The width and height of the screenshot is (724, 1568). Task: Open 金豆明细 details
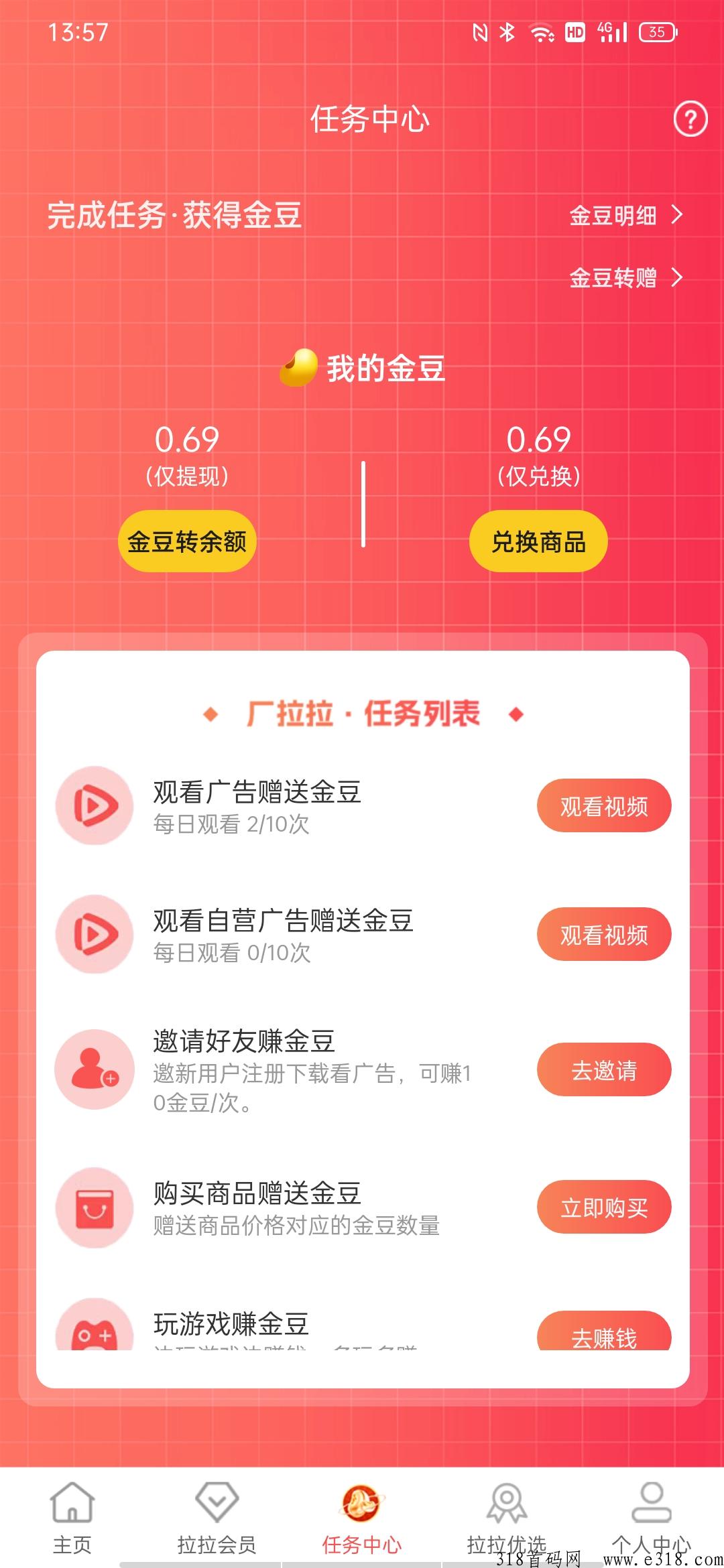pos(626,216)
